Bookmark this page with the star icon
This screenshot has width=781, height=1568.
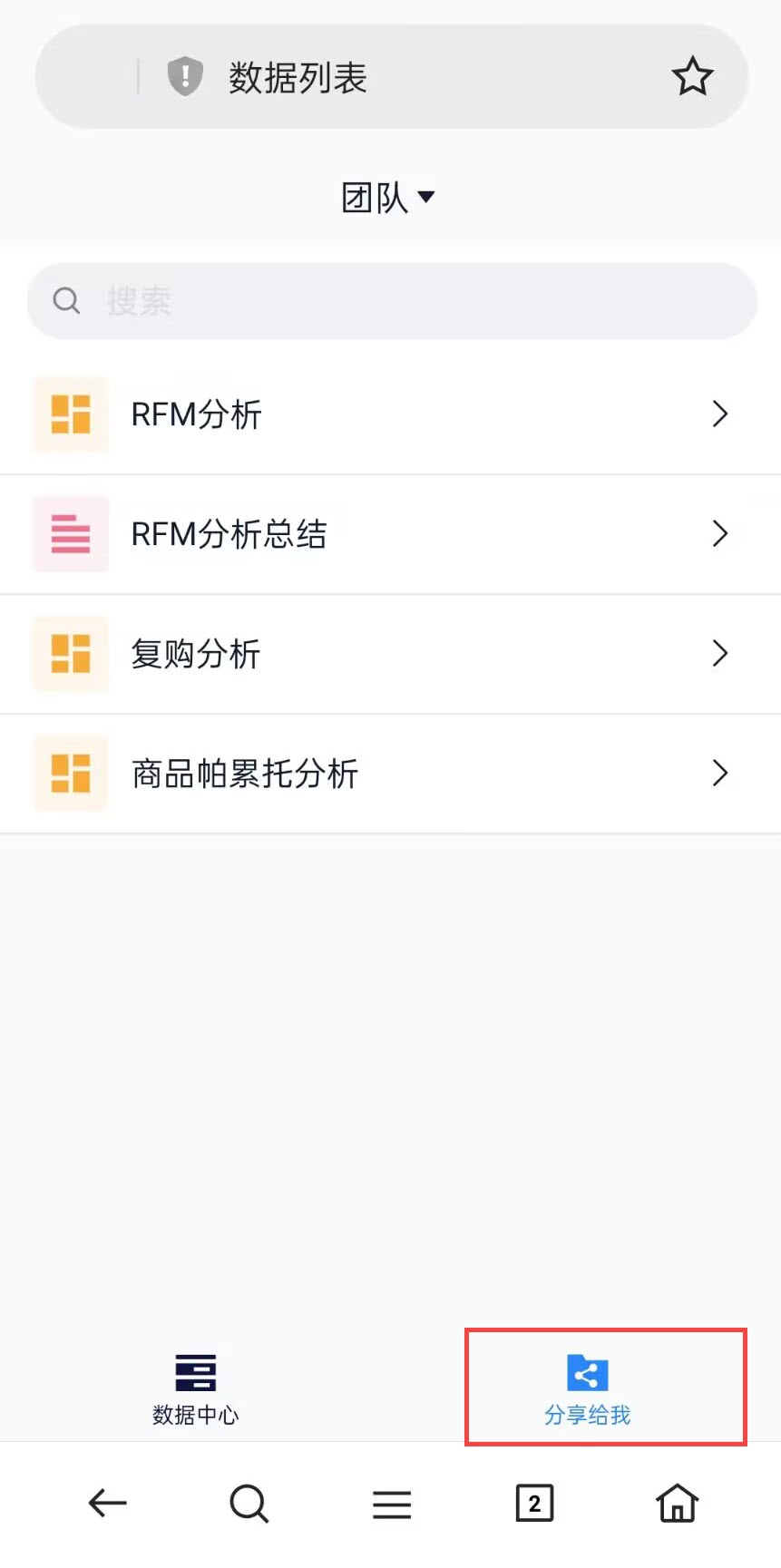click(x=692, y=76)
